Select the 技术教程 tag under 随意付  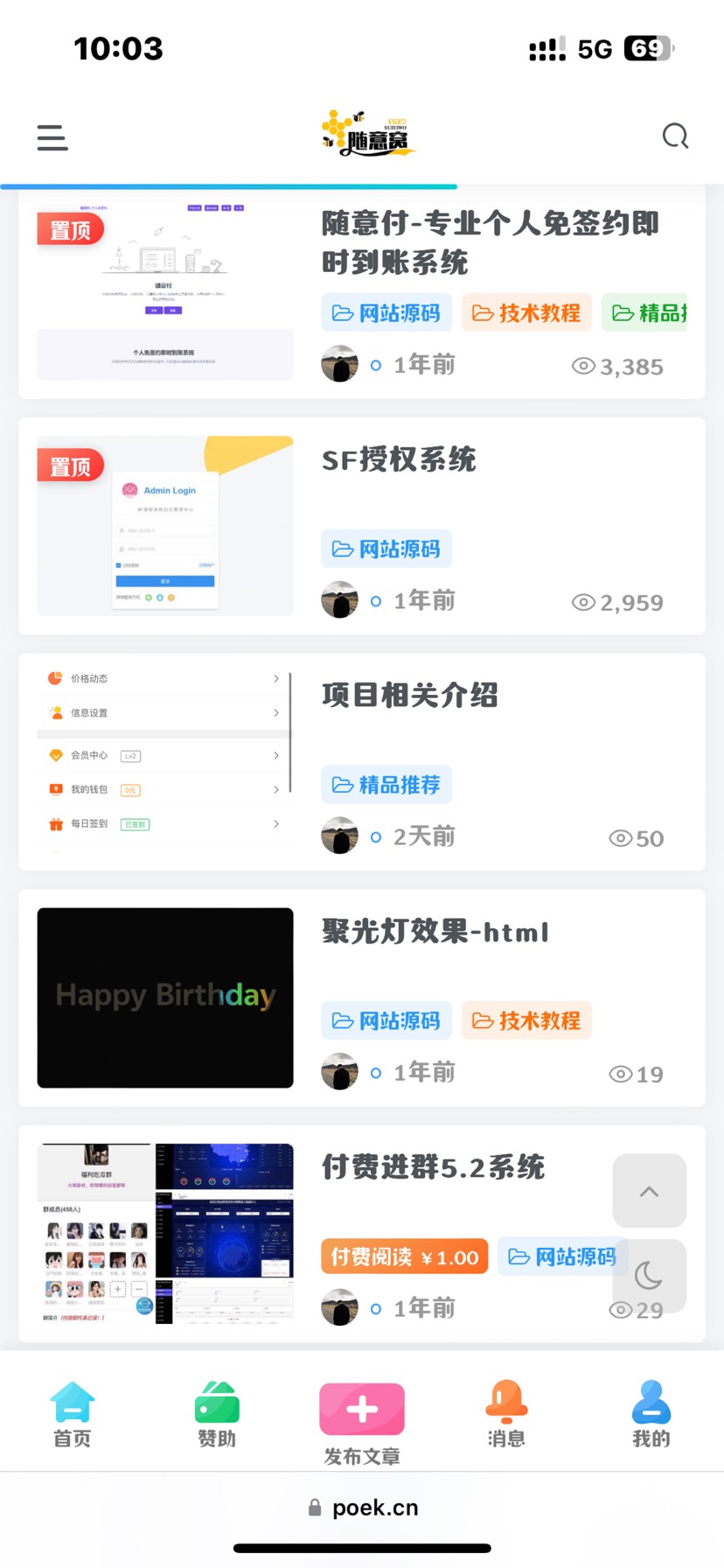pos(526,313)
